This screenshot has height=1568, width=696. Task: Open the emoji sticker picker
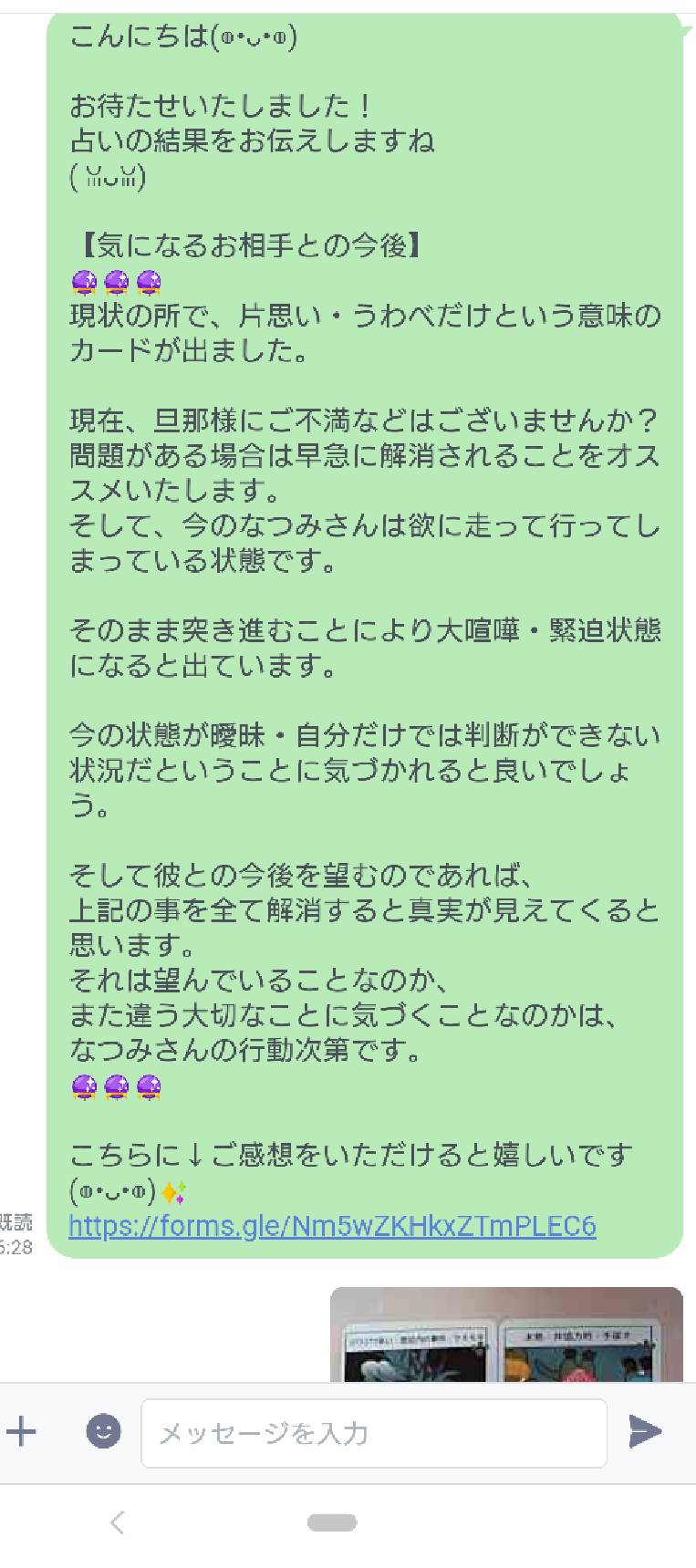pyautogui.click(x=103, y=1431)
